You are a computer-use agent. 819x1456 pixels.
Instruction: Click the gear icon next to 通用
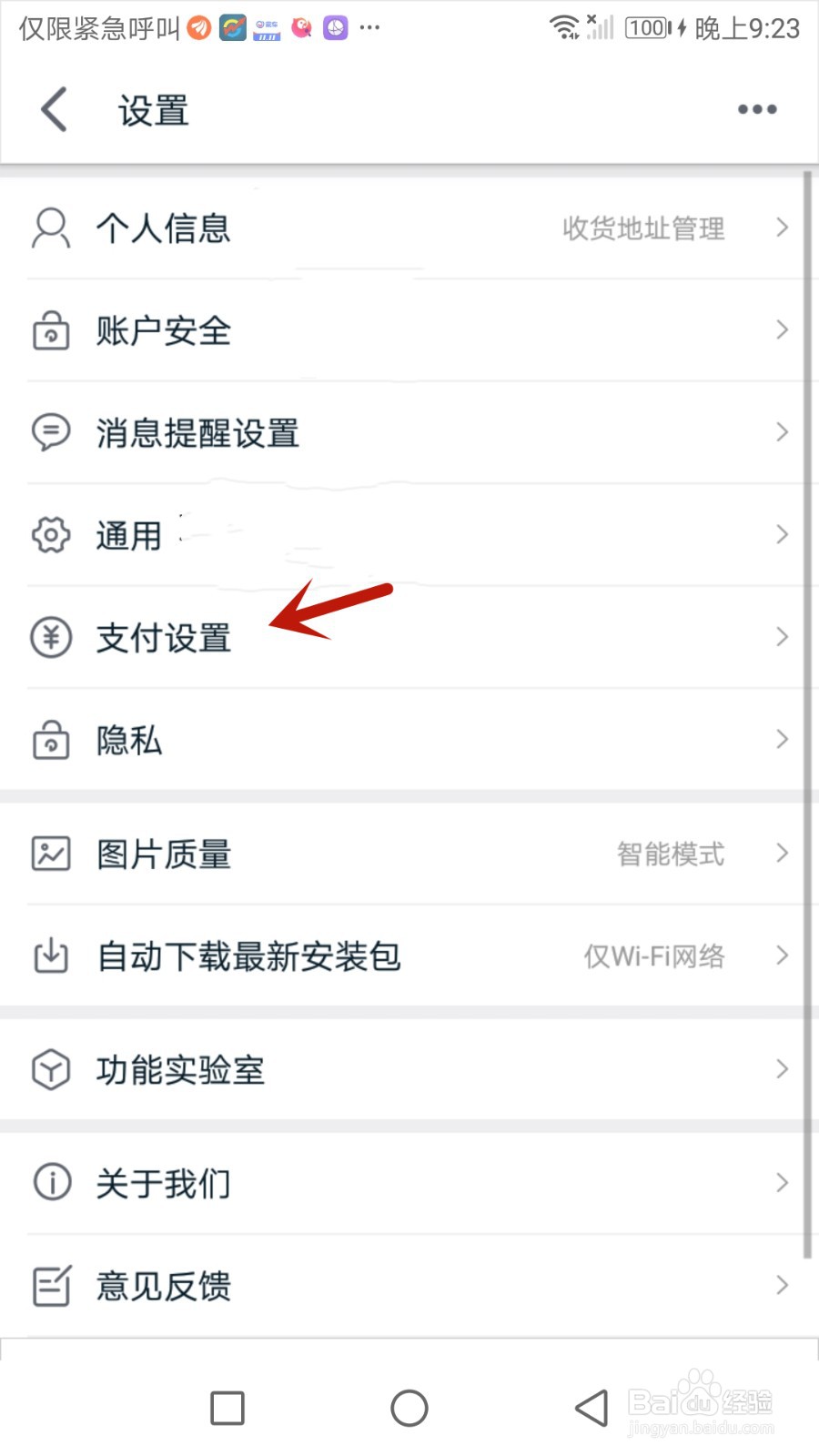pos(51,535)
